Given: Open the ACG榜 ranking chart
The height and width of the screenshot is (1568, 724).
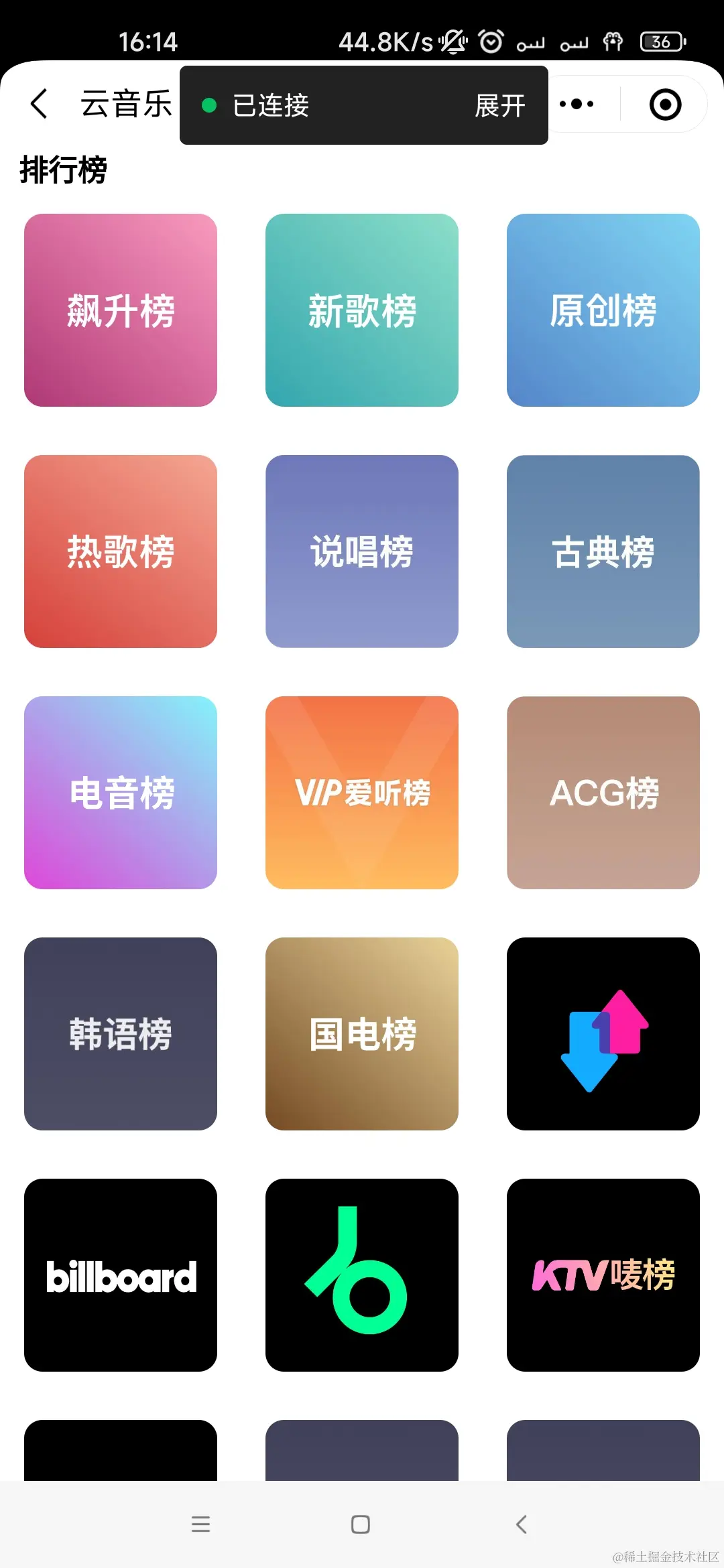Looking at the screenshot, I should [x=602, y=793].
